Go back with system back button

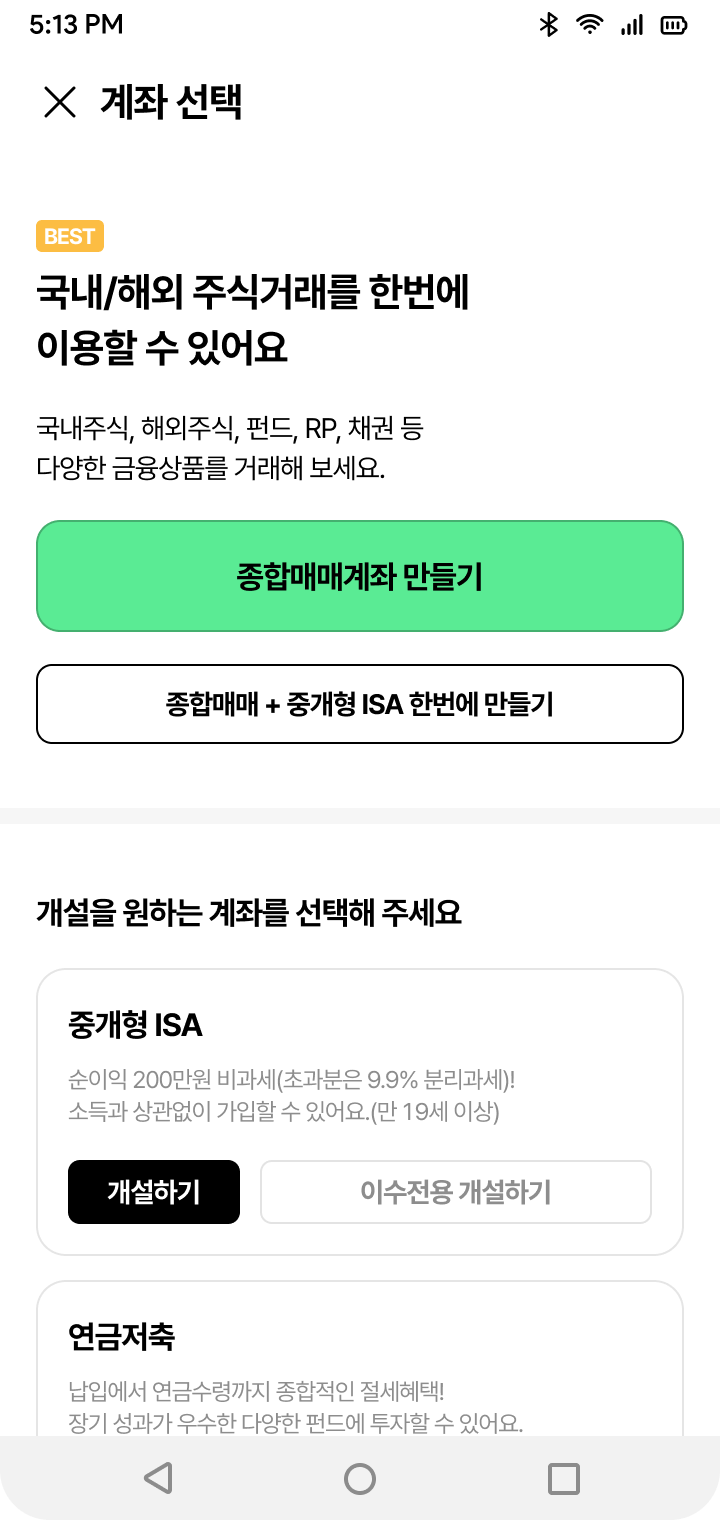pyautogui.click(x=158, y=1478)
